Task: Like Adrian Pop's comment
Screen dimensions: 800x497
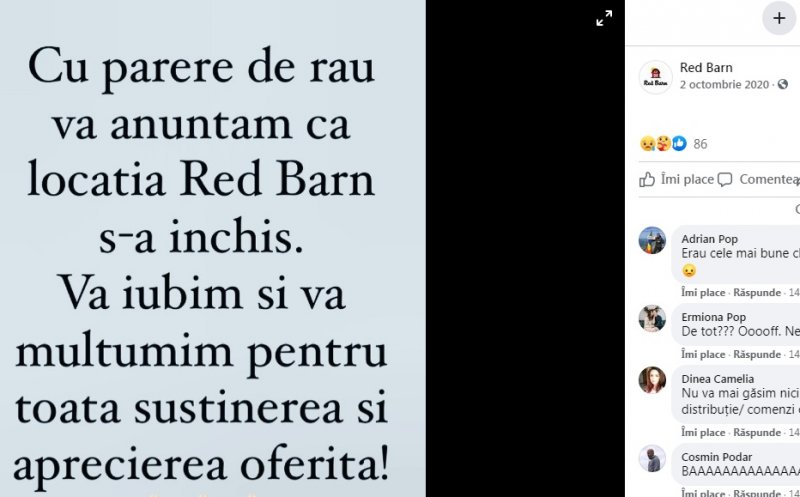Action: tap(703, 292)
